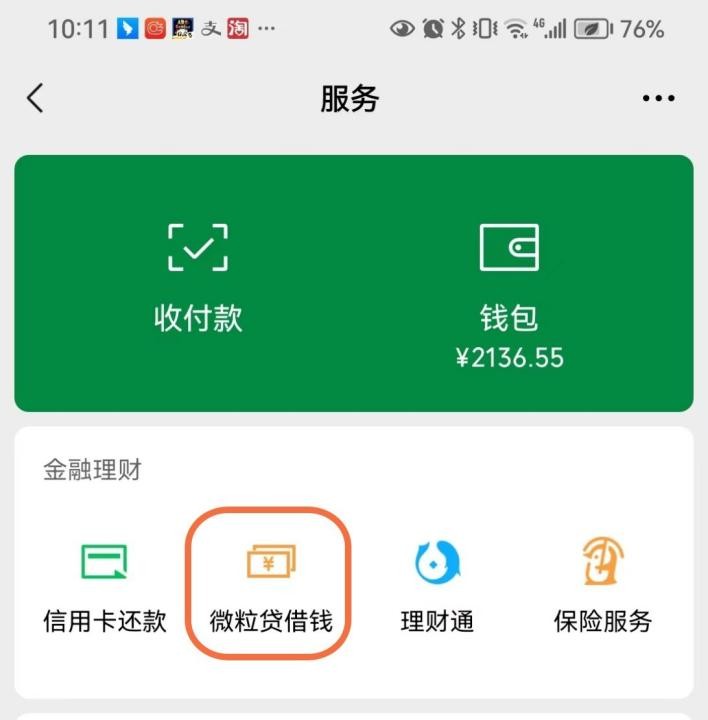Go back using the top-left arrow
This screenshot has height=720, width=708.
(36, 98)
